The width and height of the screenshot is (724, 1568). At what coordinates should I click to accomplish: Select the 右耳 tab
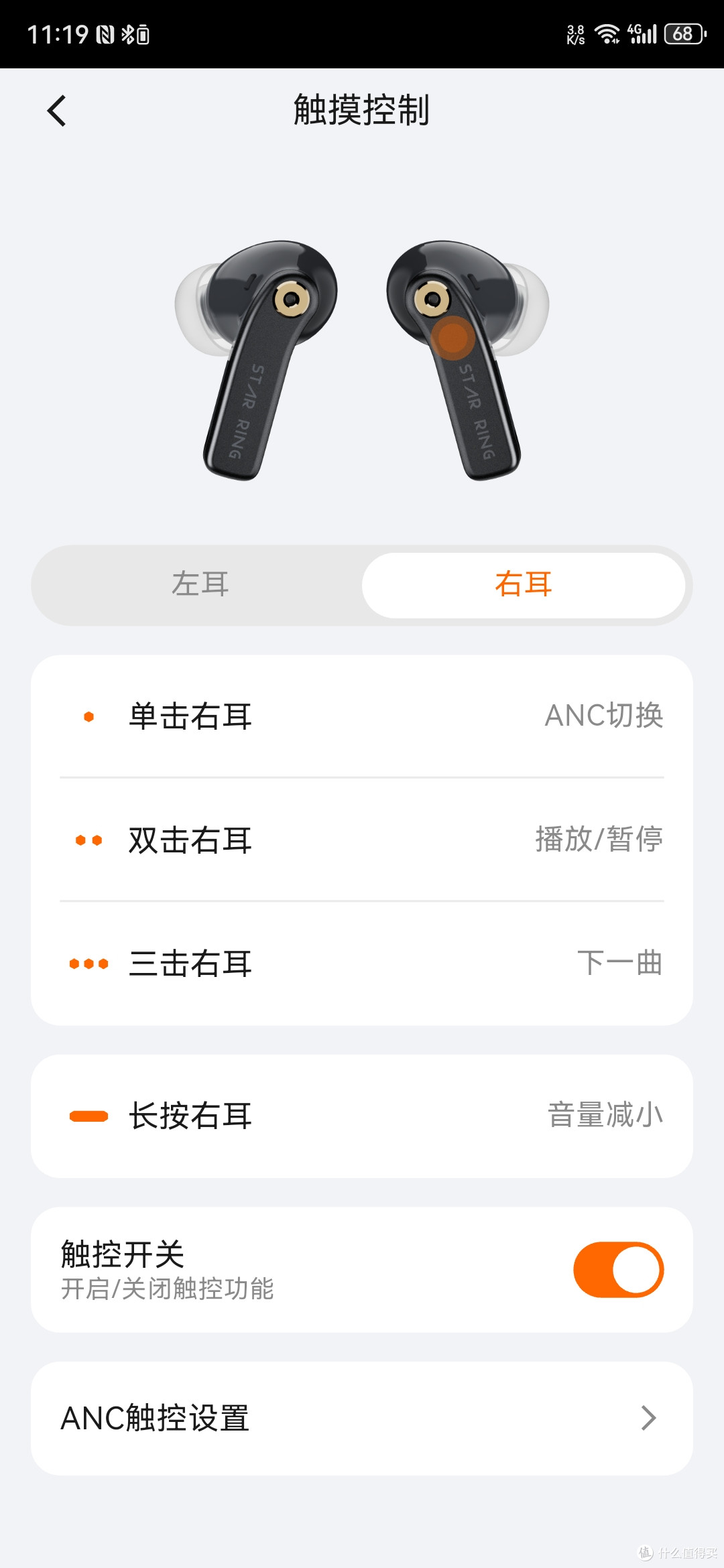point(523,584)
